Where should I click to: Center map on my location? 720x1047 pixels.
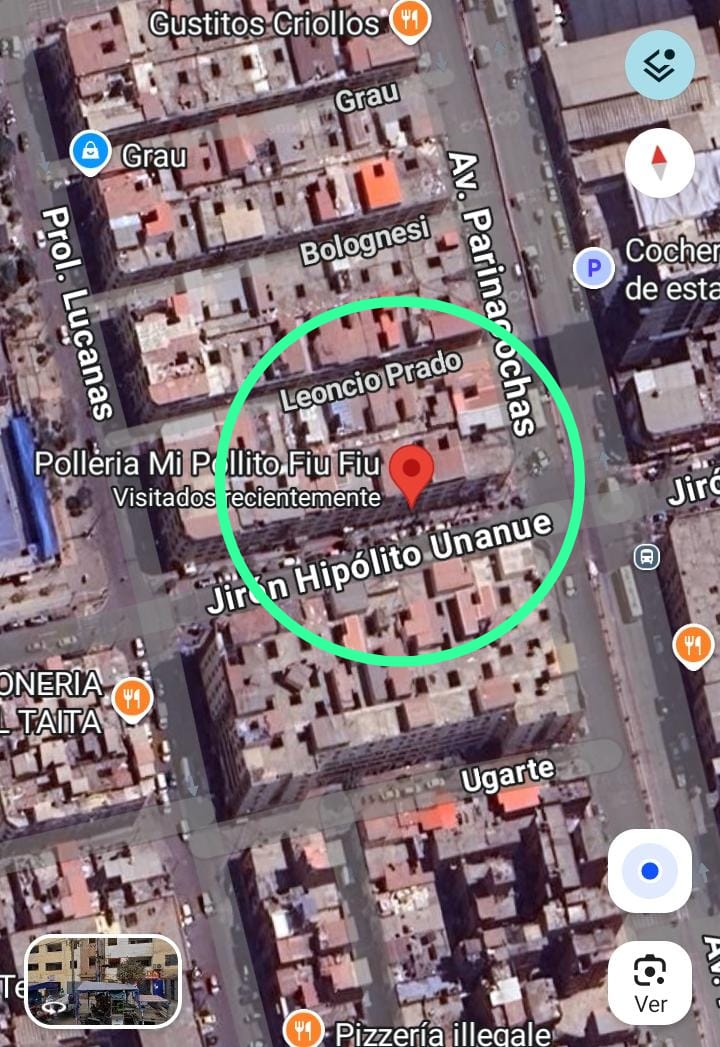click(649, 871)
